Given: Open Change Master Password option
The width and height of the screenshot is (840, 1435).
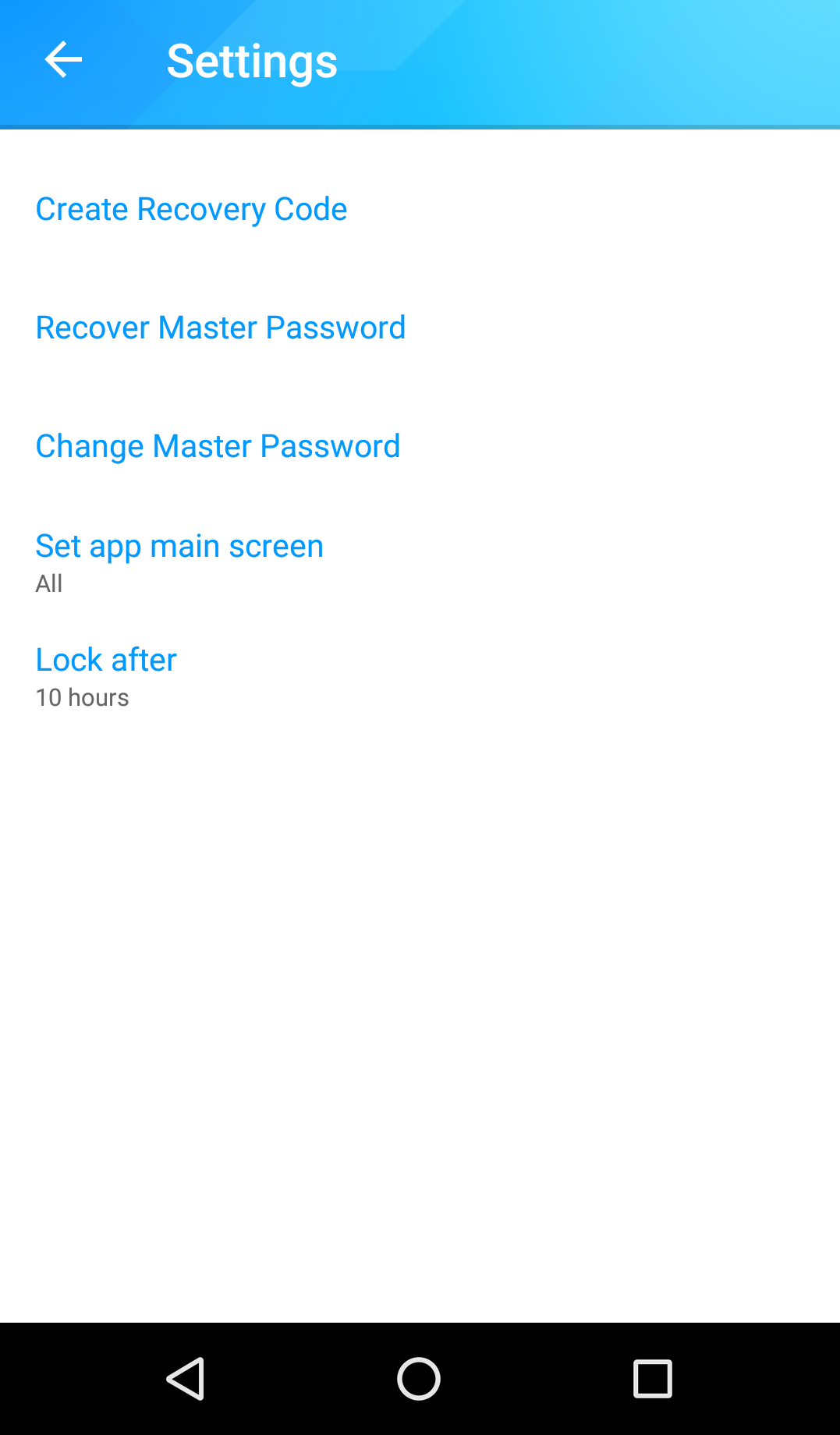Looking at the screenshot, I should (420, 446).
